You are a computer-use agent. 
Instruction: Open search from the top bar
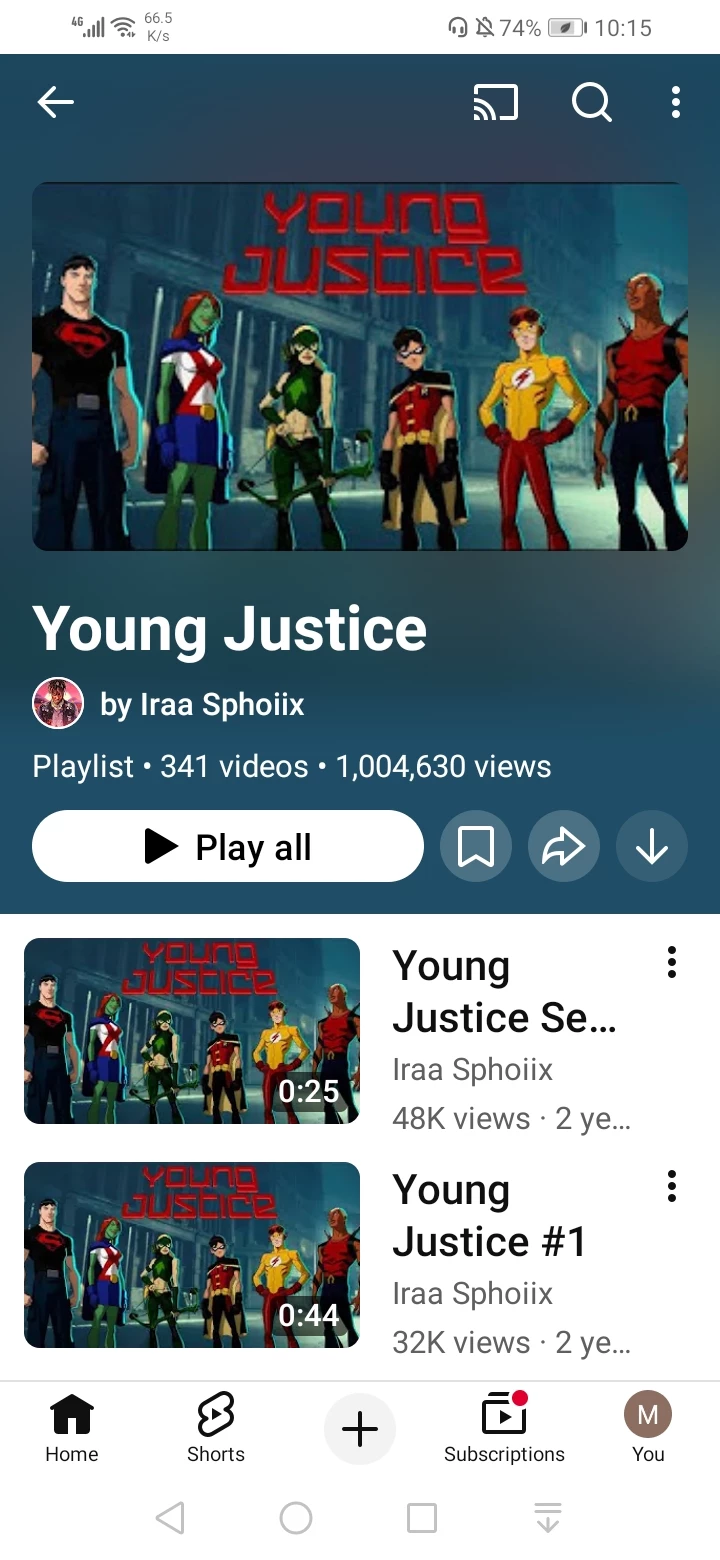(x=591, y=102)
